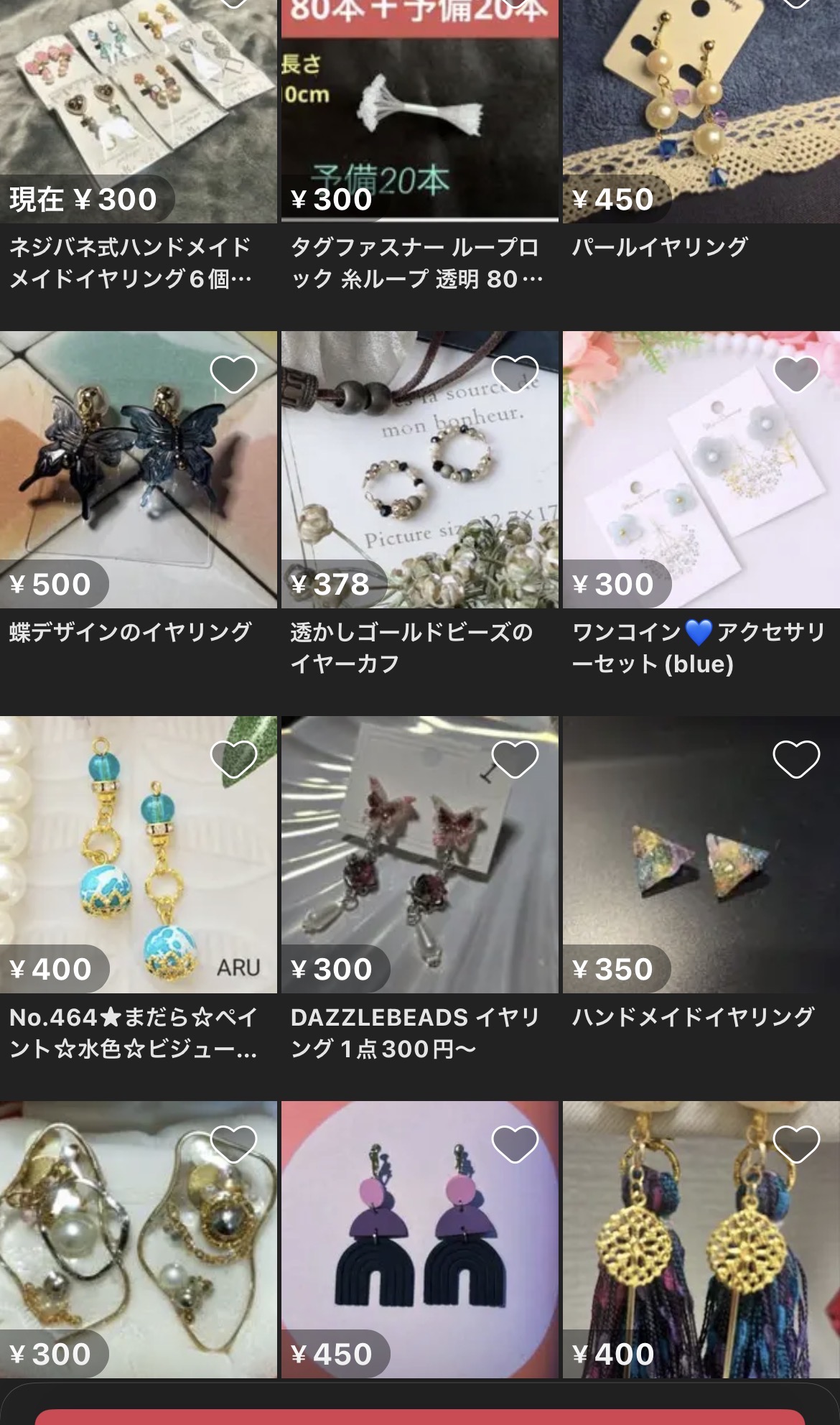The image size is (840, 1425).
Task: Open the ネジバネ式ハンドメイド イヤリング listing
Action: pos(138,108)
